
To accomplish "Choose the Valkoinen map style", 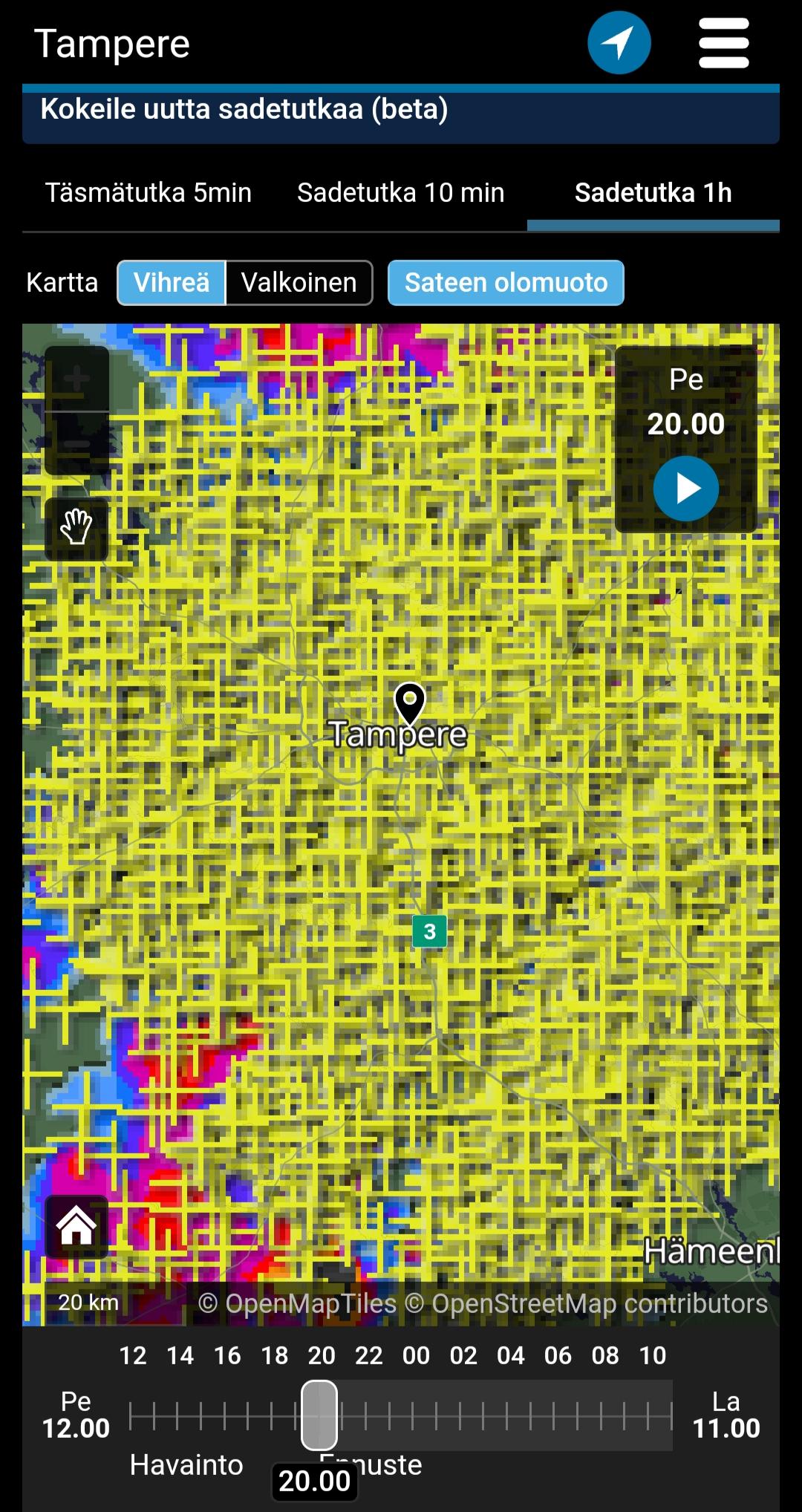I will point(299,283).
